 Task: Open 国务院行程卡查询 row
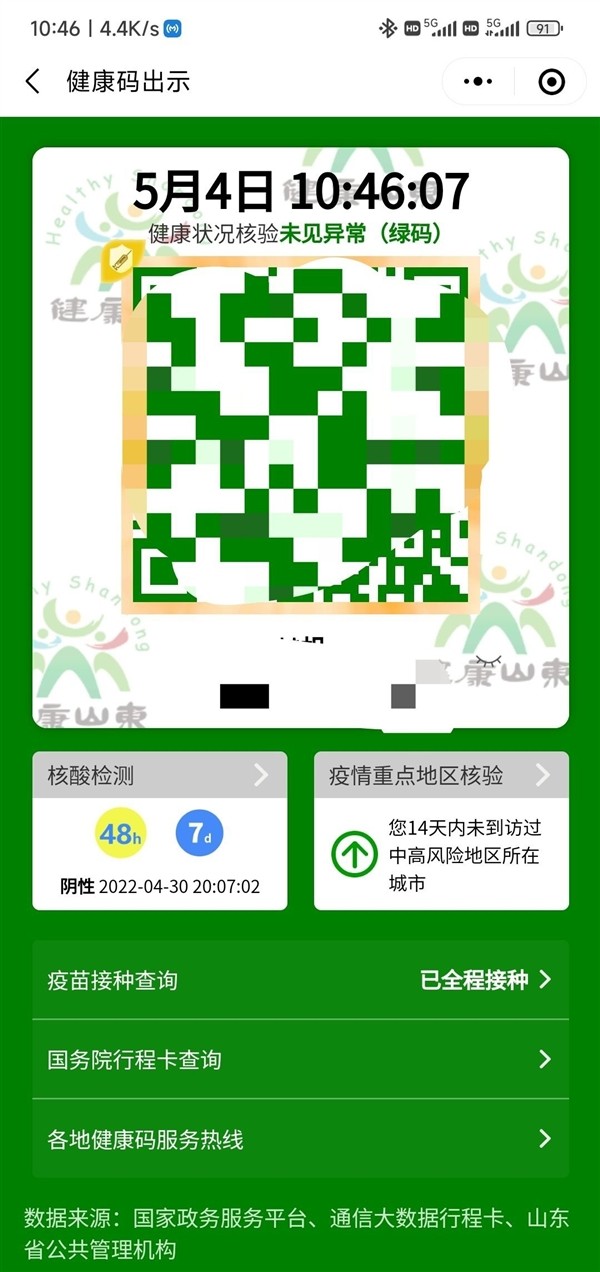point(300,1059)
